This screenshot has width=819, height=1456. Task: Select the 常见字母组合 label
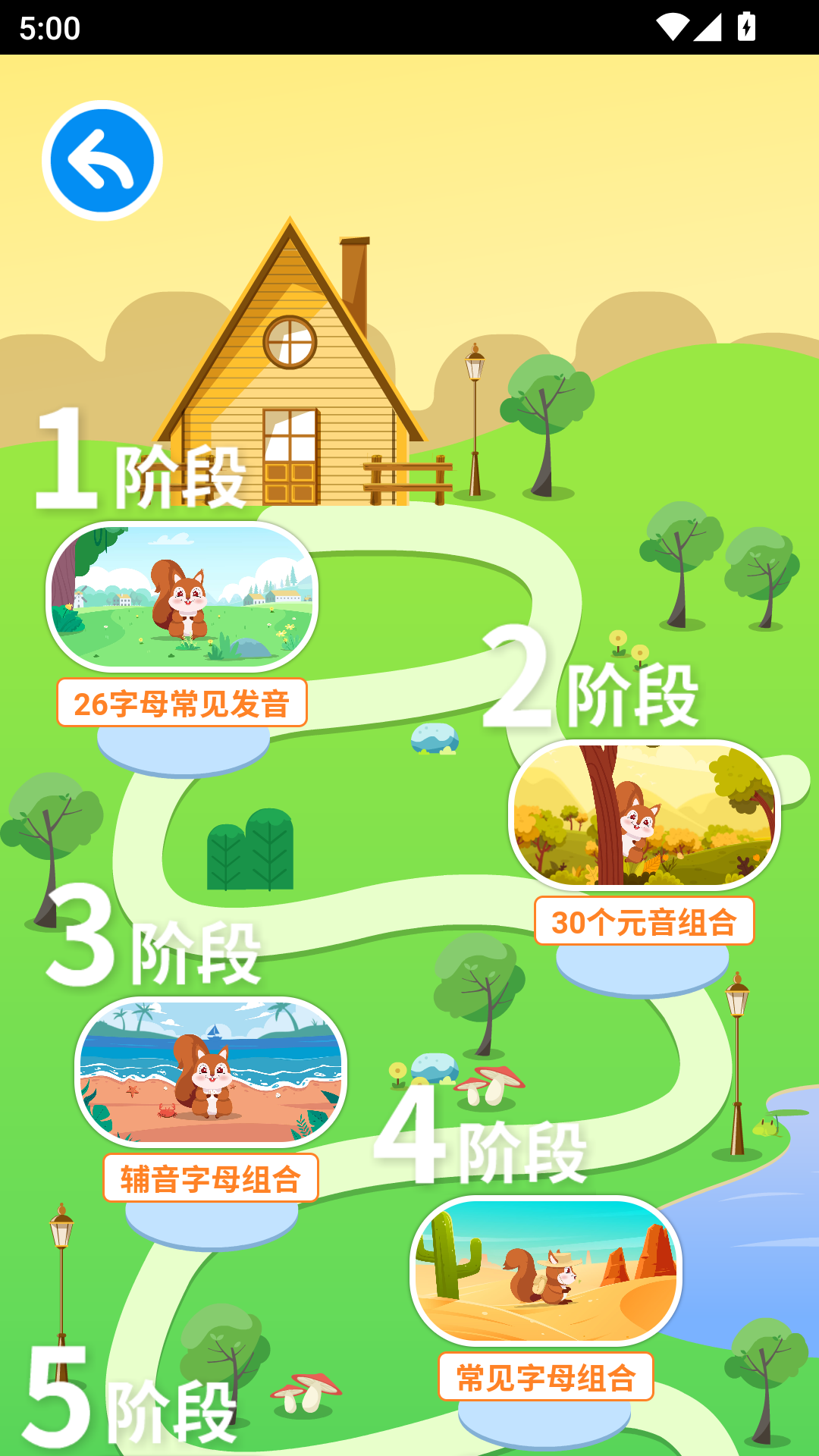click(x=546, y=1376)
